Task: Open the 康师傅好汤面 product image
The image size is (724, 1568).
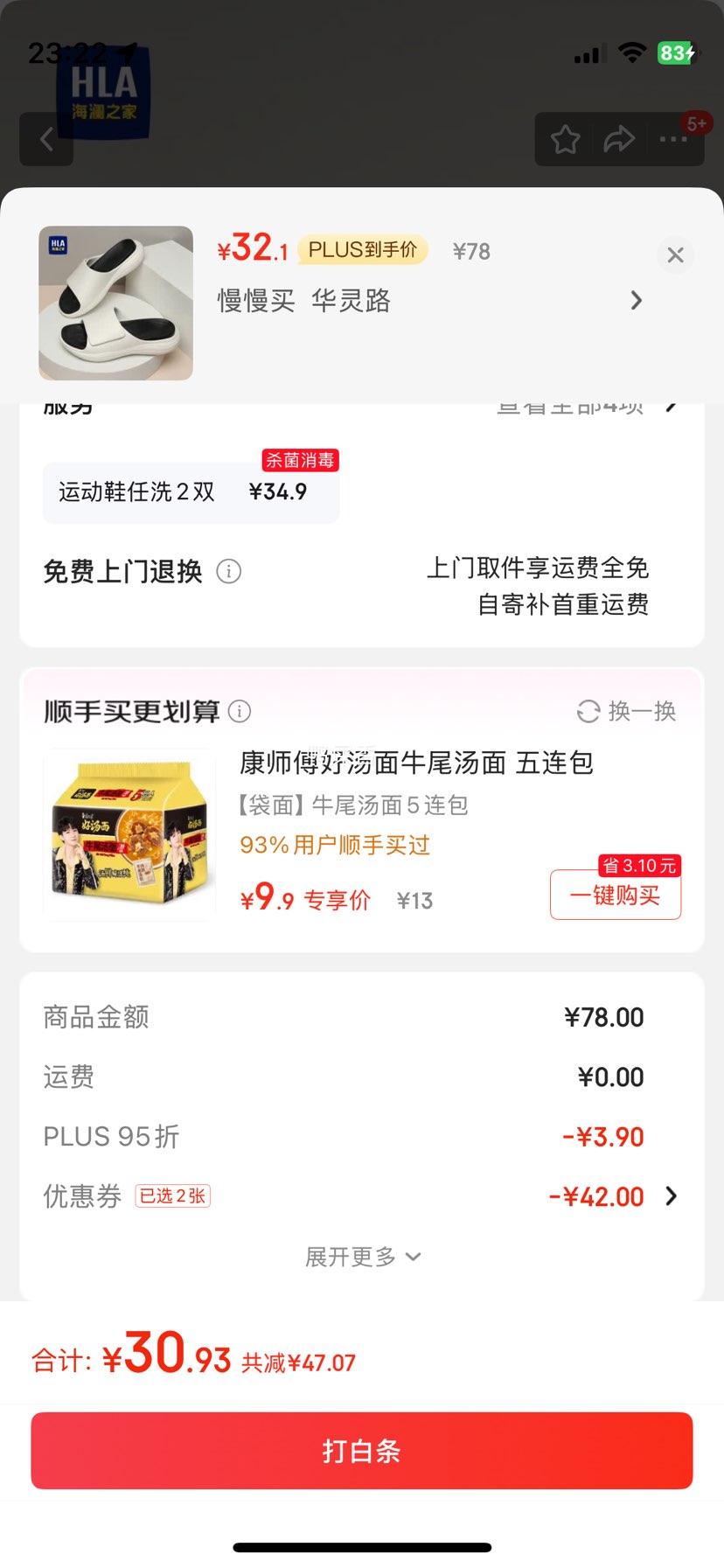Action: pyautogui.click(x=129, y=834)
